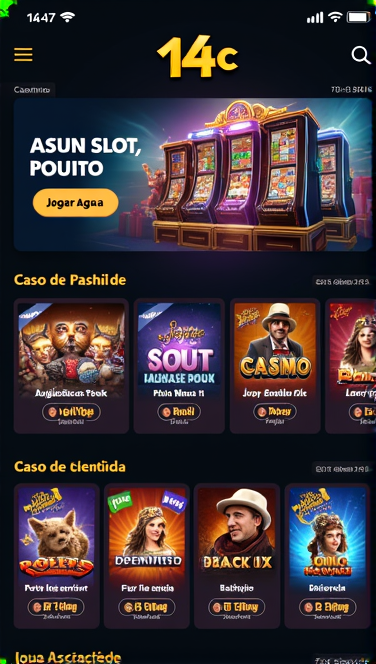The width and height of the screenshot is (376, 664).
Task: Open the blue game card with the girl
Action: (x=327, y=556)
